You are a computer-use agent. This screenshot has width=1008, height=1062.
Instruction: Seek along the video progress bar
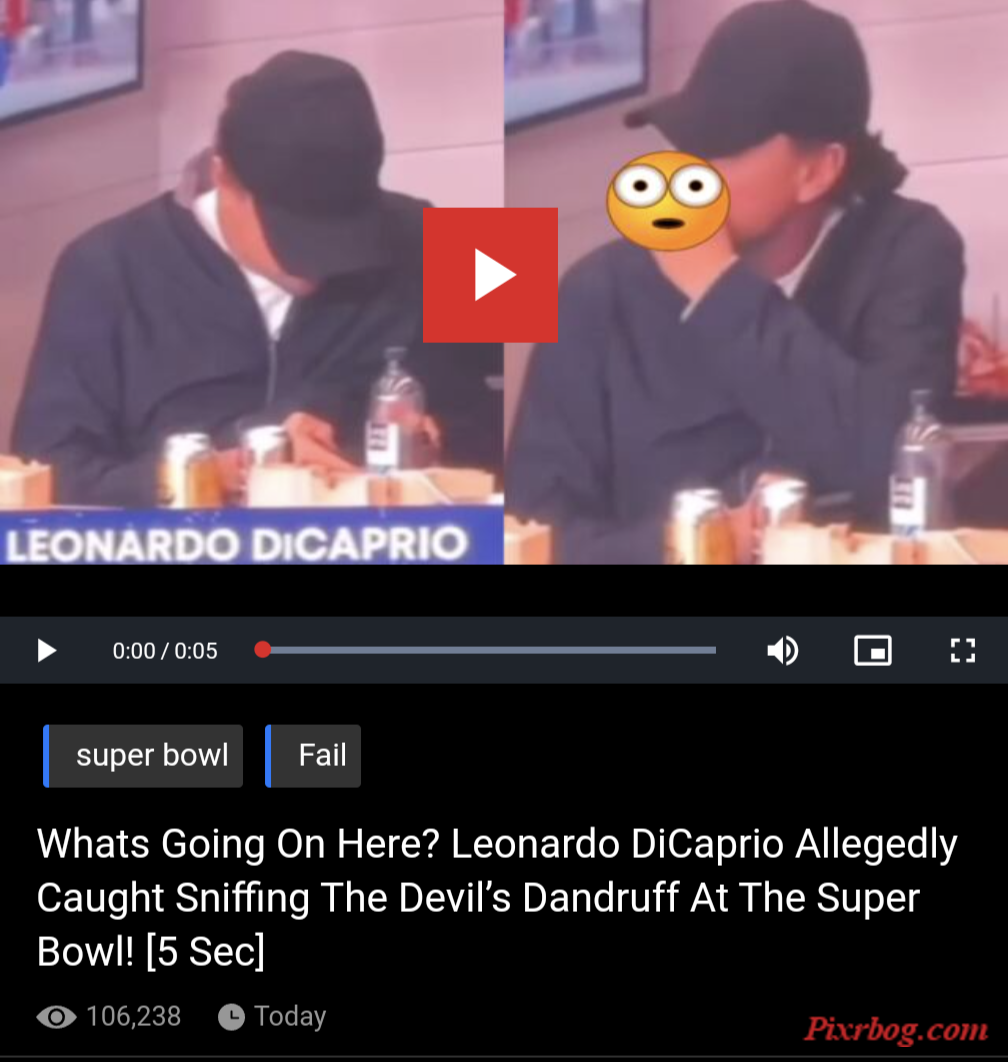[490, 650]
